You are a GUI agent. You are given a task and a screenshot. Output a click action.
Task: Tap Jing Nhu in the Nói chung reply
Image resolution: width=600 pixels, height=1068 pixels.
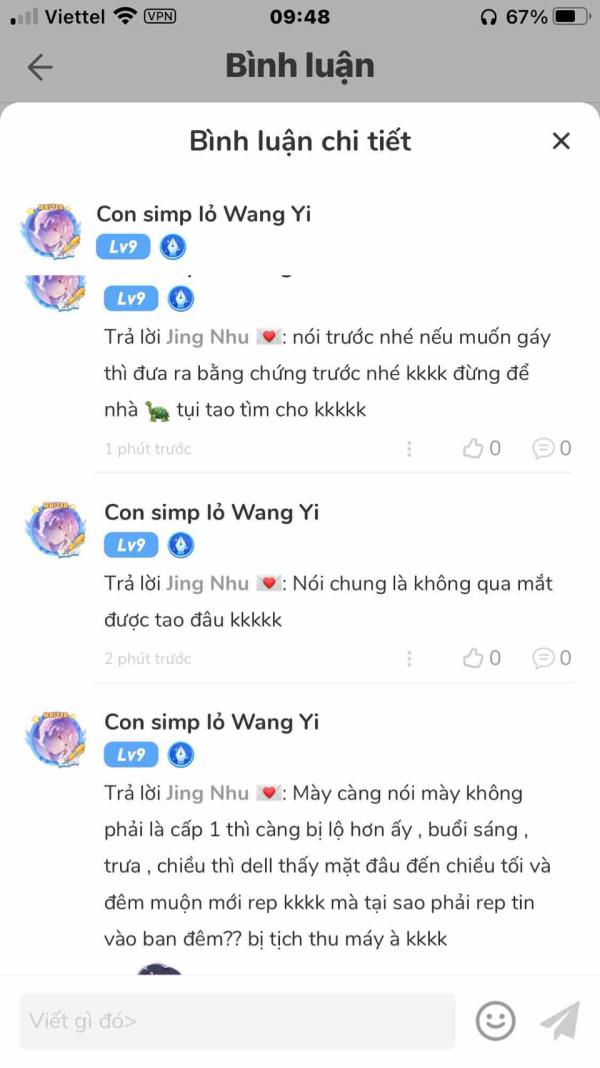pyautogui.click(x=208, y=584)
